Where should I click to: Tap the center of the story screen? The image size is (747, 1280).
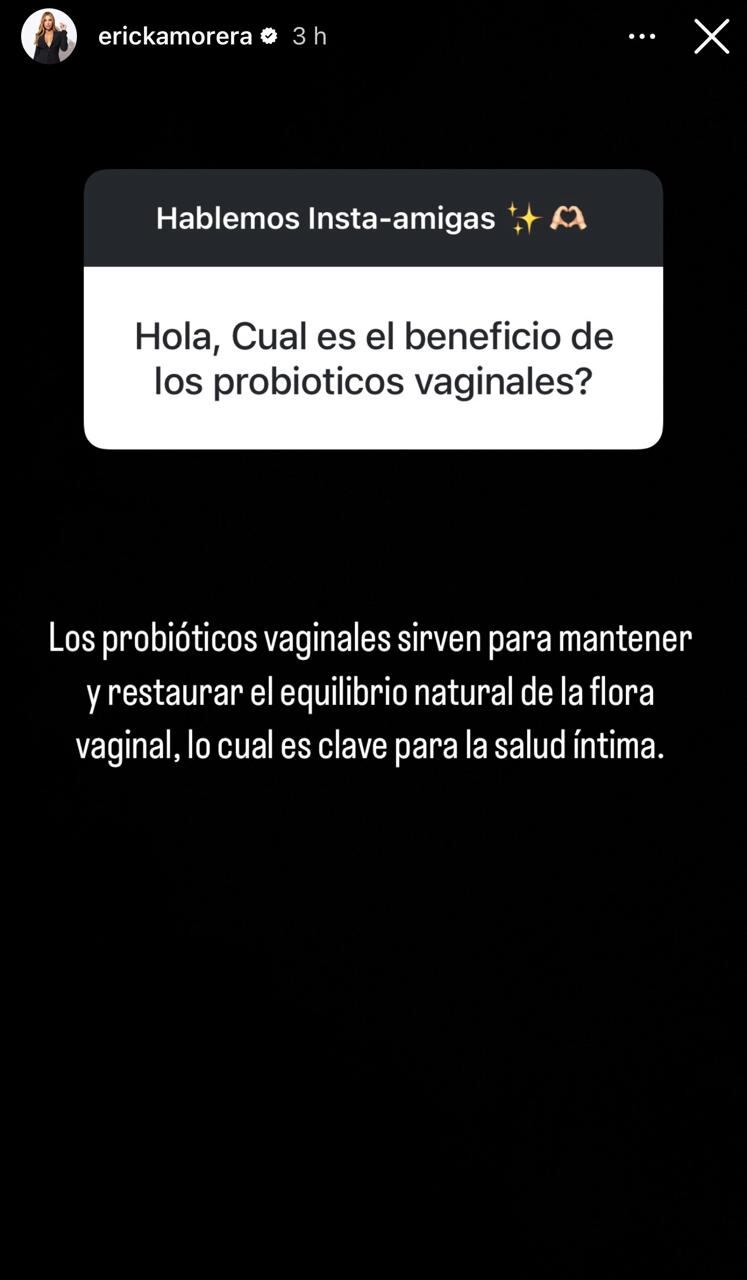coord(373,640)
